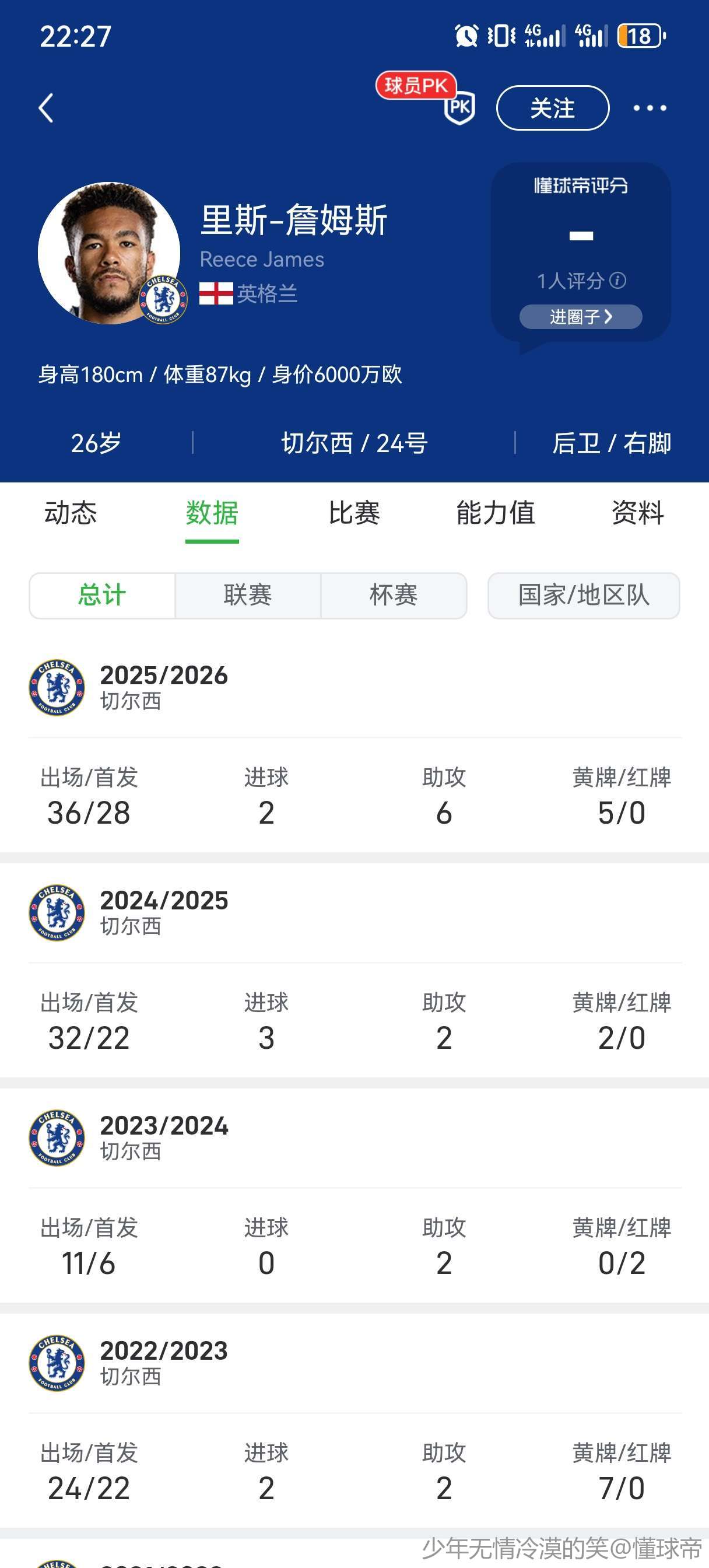Image resolution: width=709 pixels, height=1568 pixels.
Task: Select the 总计 stats filter
Action: 102,596
